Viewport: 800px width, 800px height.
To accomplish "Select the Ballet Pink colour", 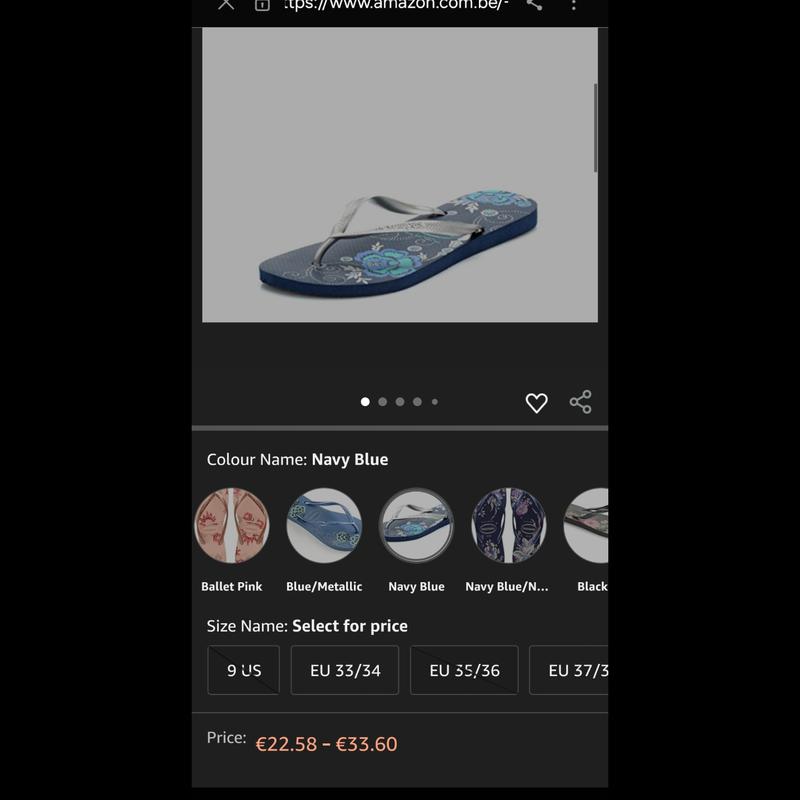I will [232, 526].
